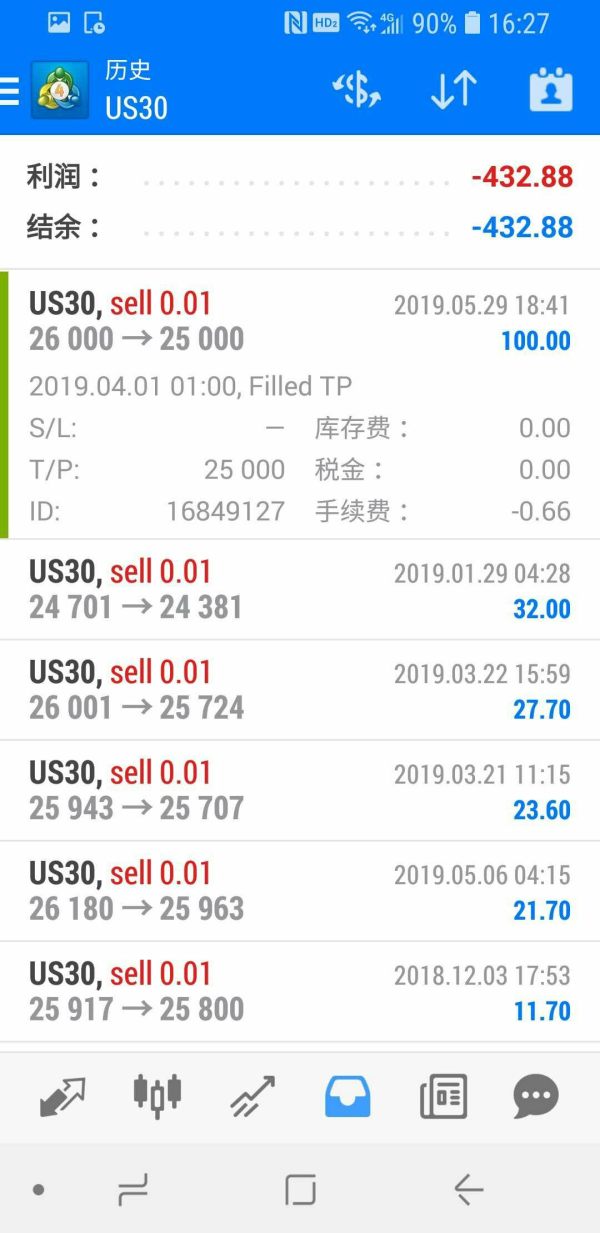Switch to the candlestick Chart tab
Image resolution: width=600 pixels, height=1233 pixels.
[x=157, y=1096]
